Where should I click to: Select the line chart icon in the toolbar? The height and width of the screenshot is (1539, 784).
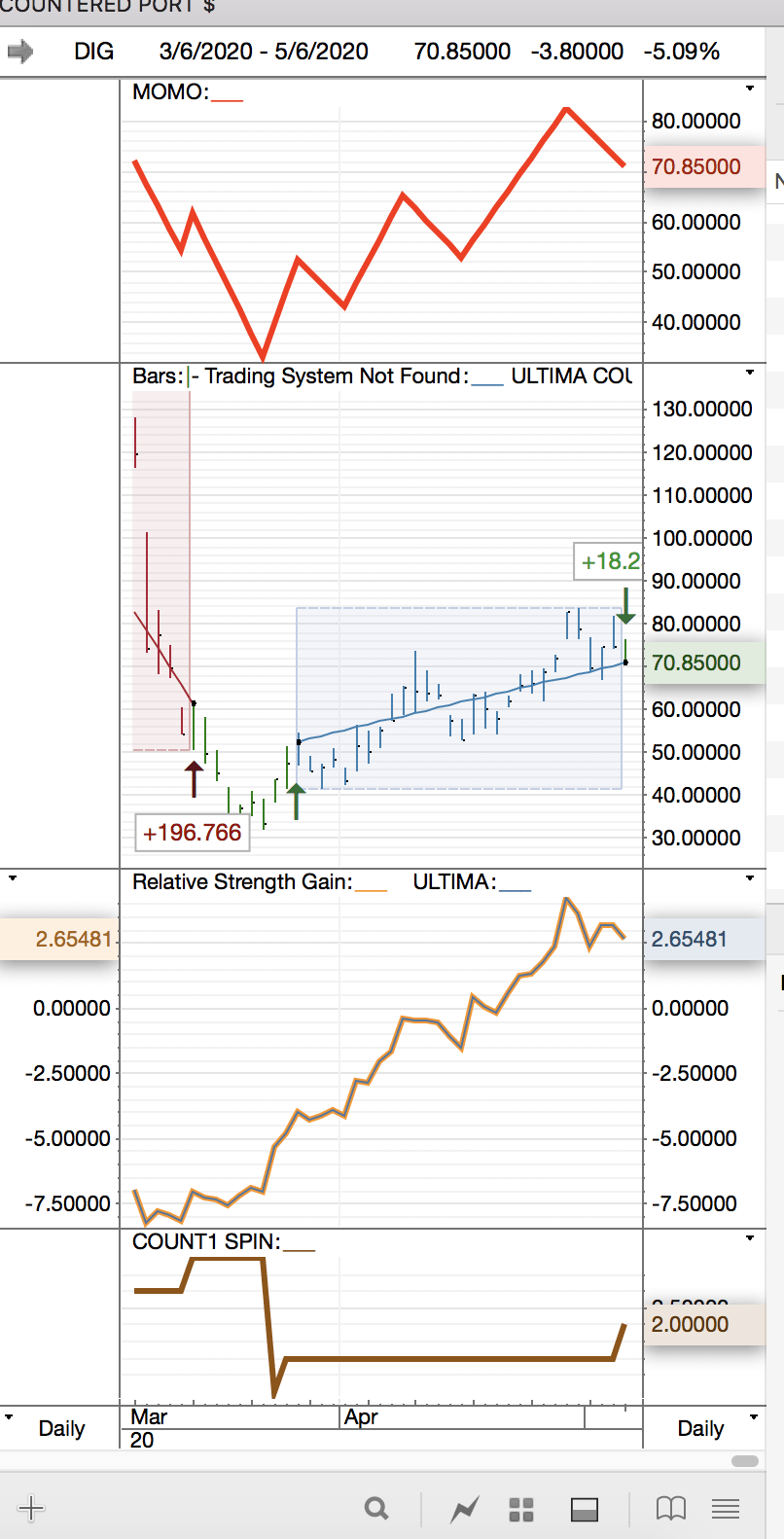465,1509
